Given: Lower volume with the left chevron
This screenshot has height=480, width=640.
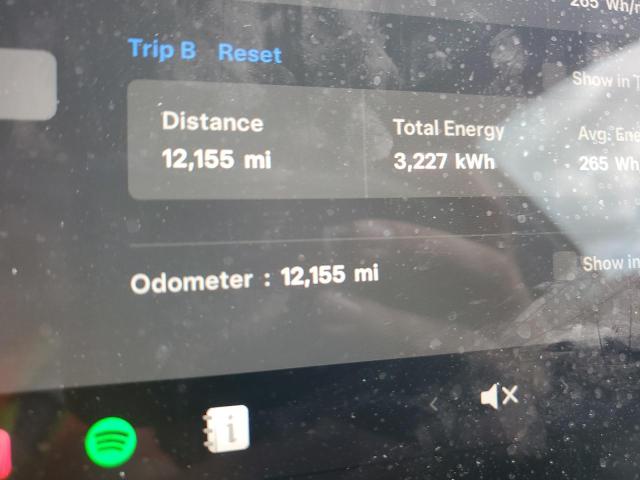Looking at the screenshot, I should (434, 405).
